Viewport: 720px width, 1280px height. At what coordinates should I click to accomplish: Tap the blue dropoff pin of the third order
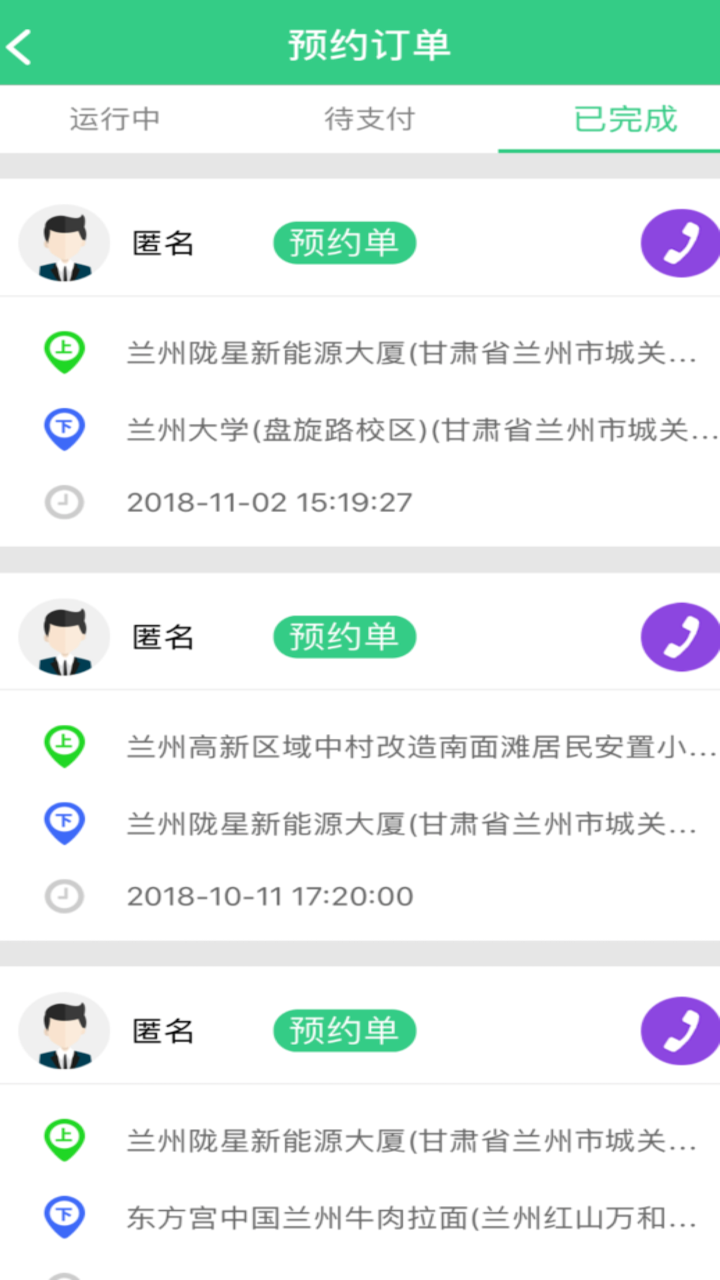(x=64, y=1217)
